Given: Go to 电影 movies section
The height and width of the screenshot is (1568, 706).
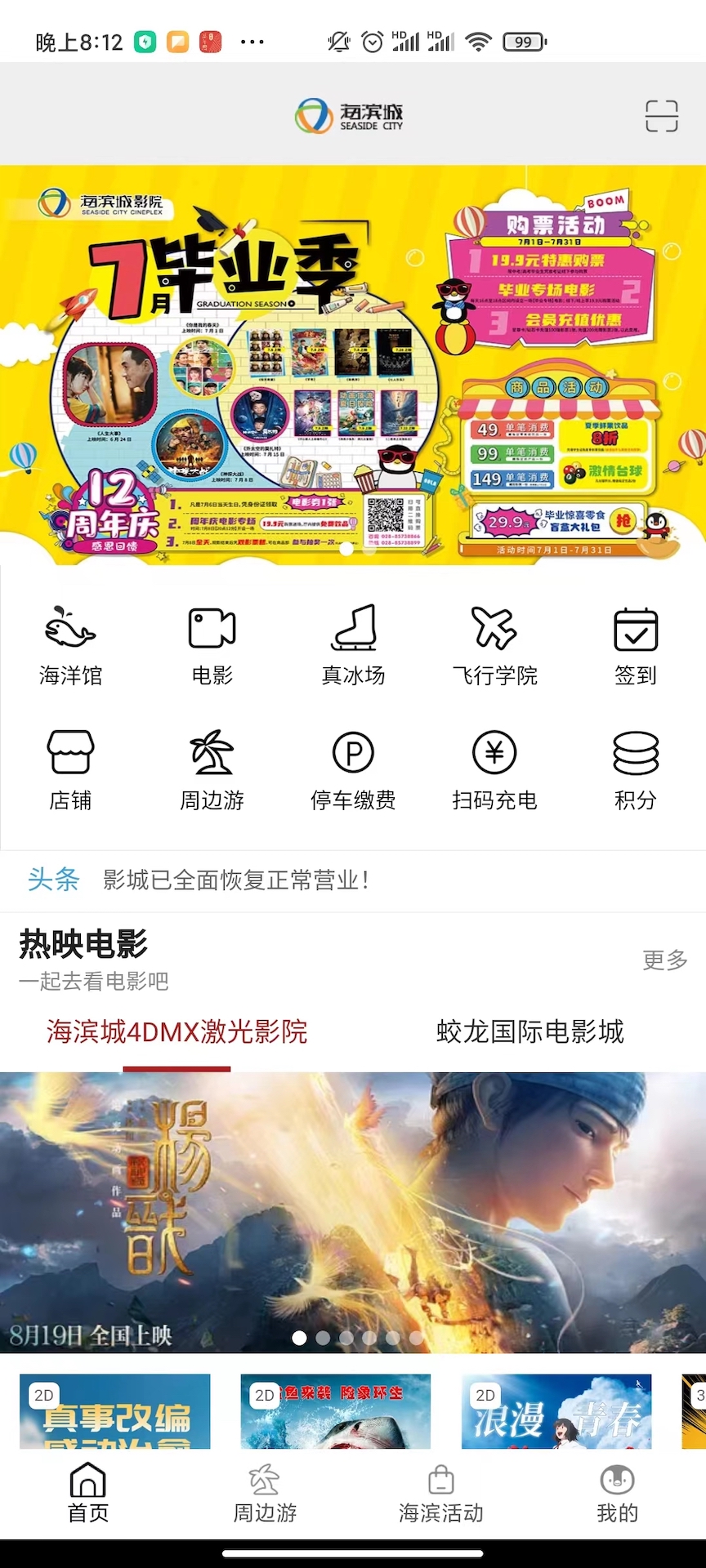Looking at the screenshot, I should 212,644.
